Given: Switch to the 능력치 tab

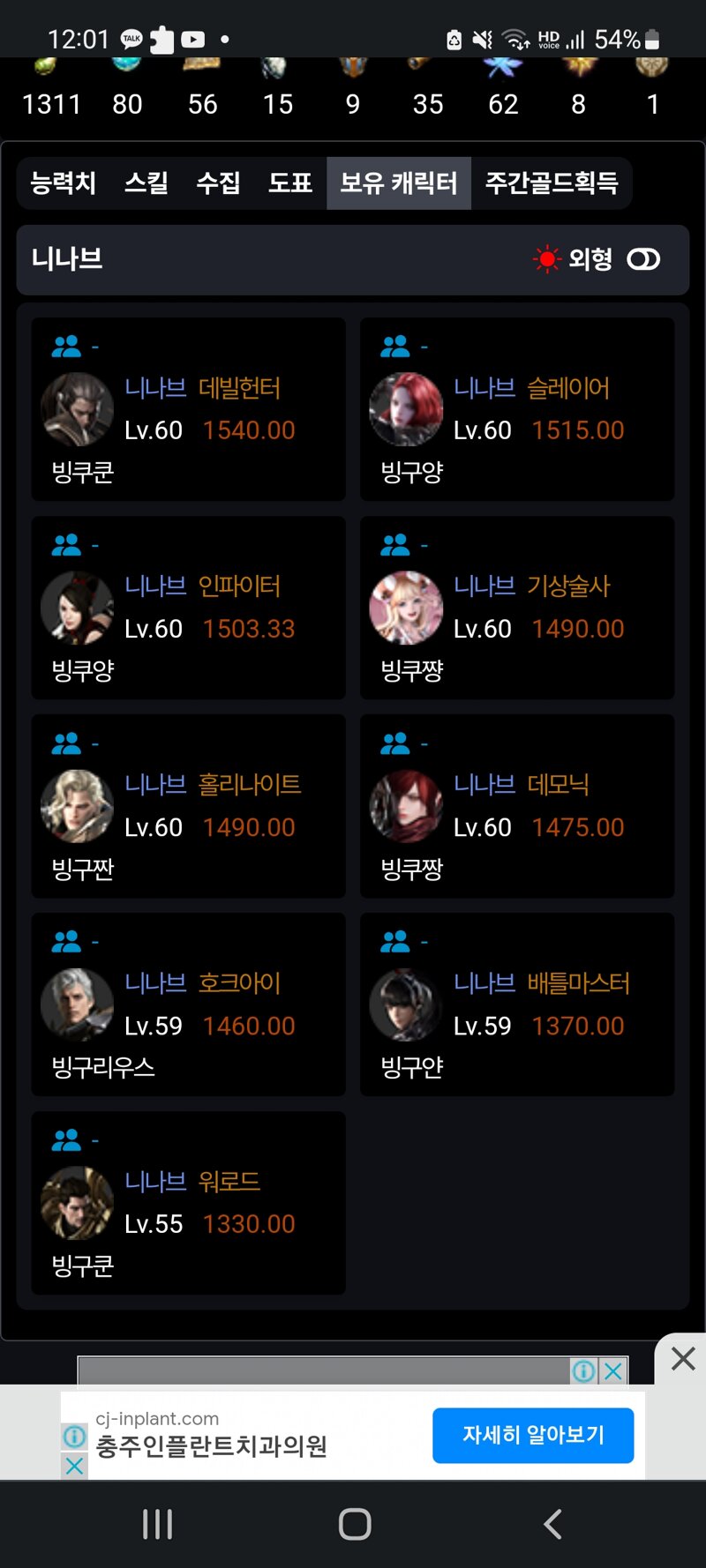Looking at the screenshot, I should tap(63, 183).
